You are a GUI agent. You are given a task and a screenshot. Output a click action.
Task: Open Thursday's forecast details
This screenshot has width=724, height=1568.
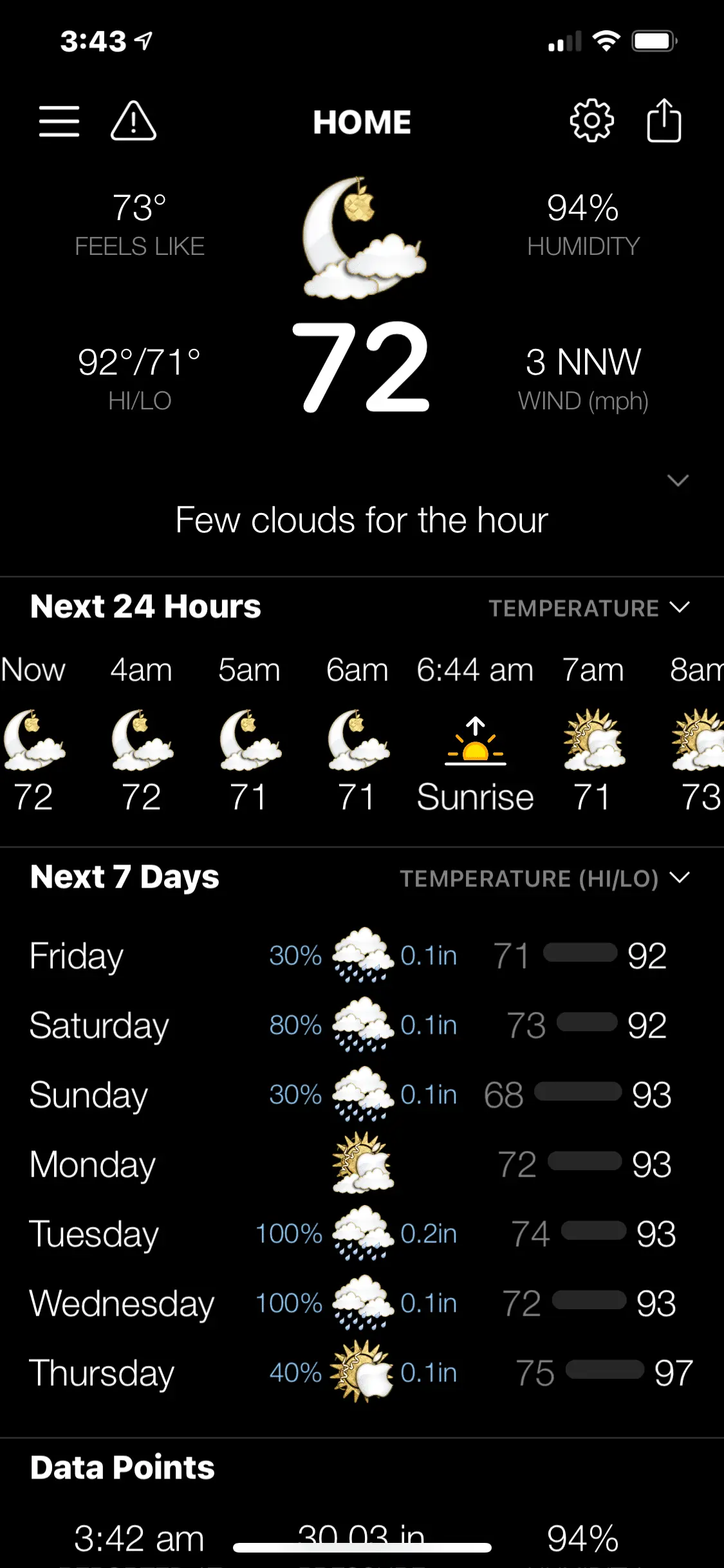pyautogui.click(x=360, y=1373)
